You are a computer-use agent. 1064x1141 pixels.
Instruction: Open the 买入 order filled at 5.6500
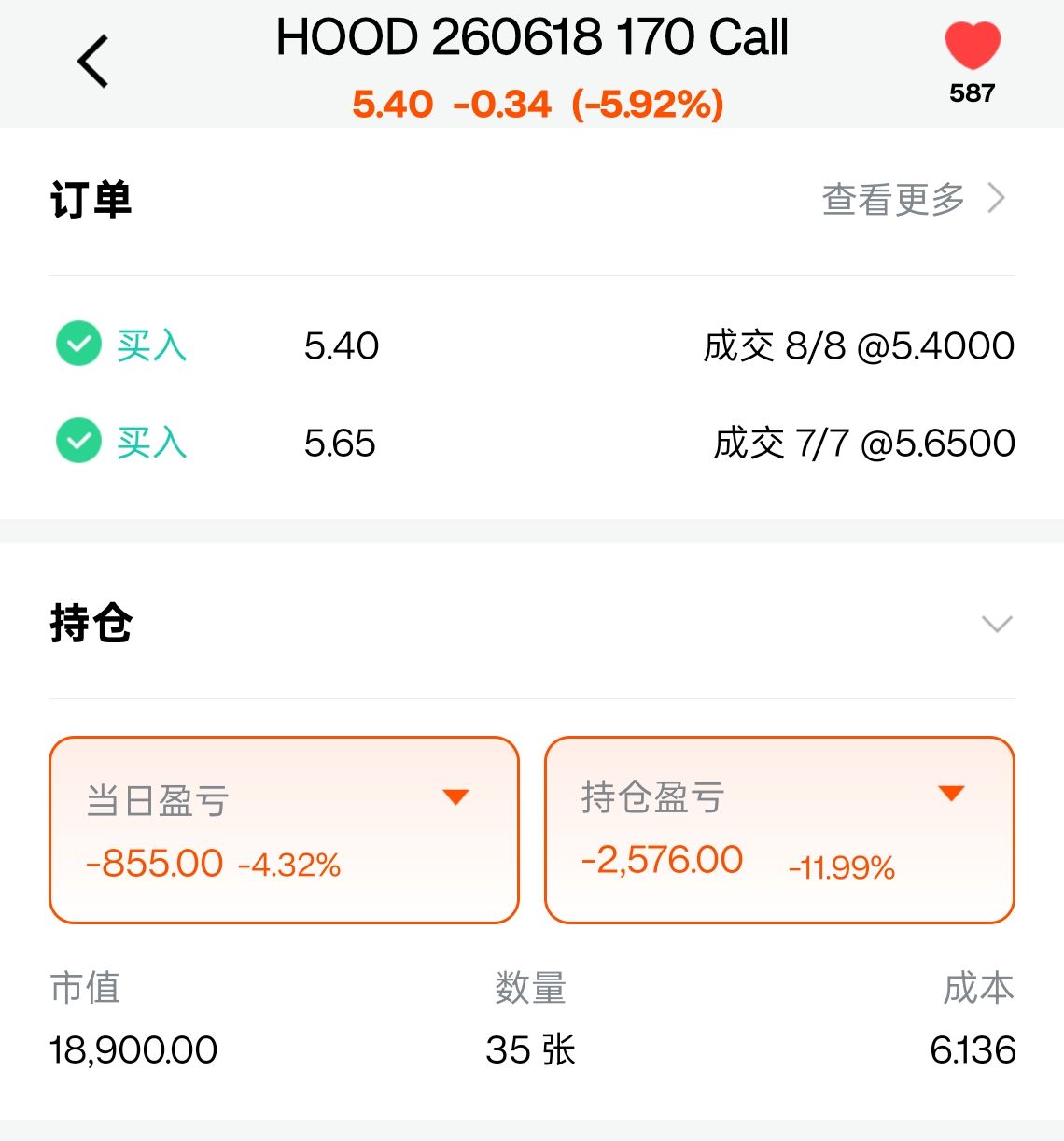point(532,443)
